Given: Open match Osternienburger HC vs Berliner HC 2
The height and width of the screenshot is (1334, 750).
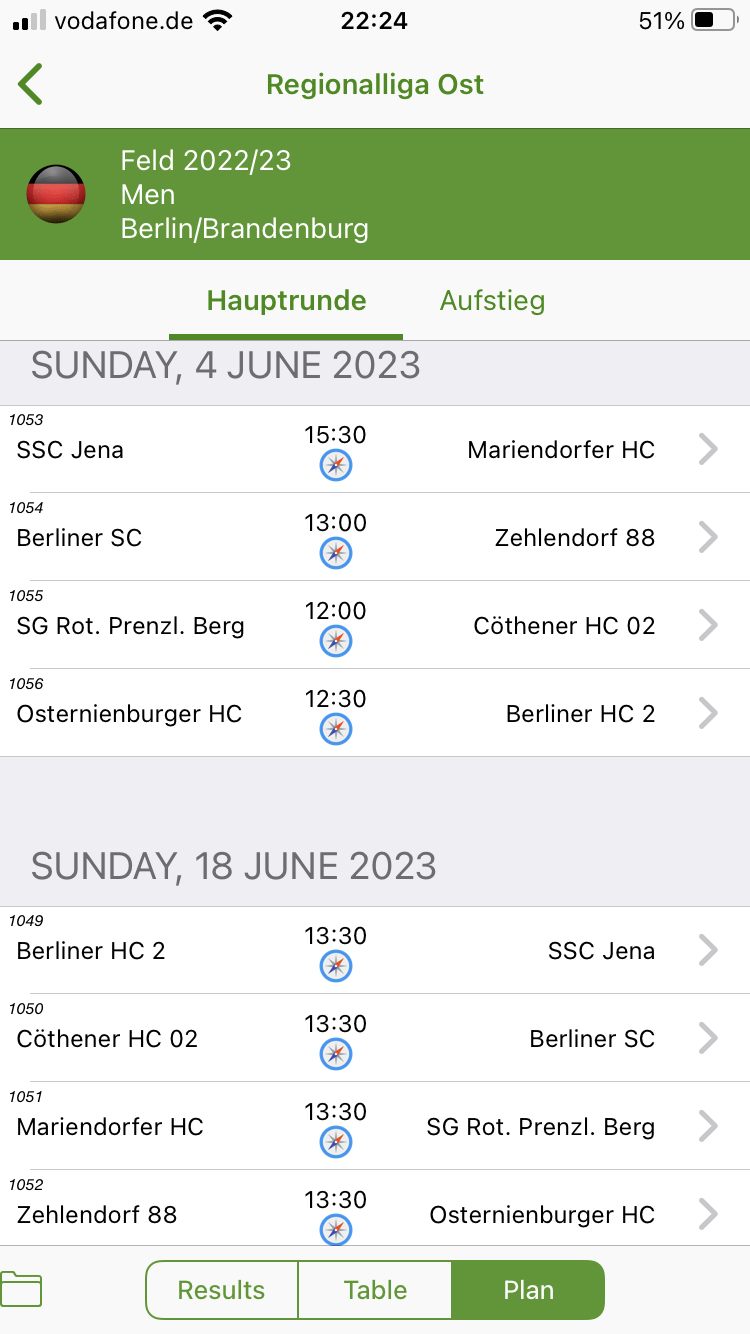Looking at the screenshot, I should coord(375,713).
